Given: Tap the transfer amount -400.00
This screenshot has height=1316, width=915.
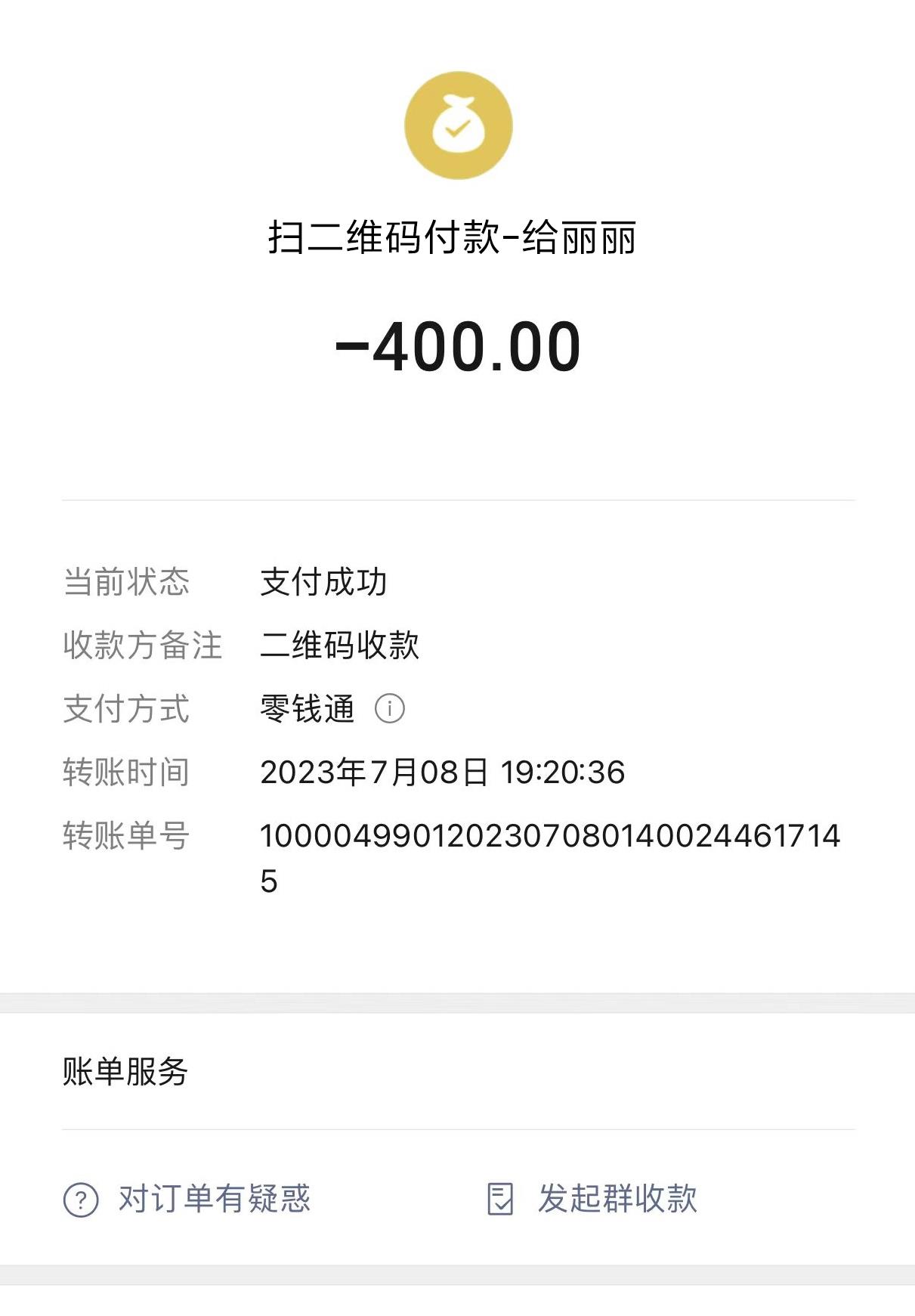Looking at the screenshot, I should tap(456, 347).
